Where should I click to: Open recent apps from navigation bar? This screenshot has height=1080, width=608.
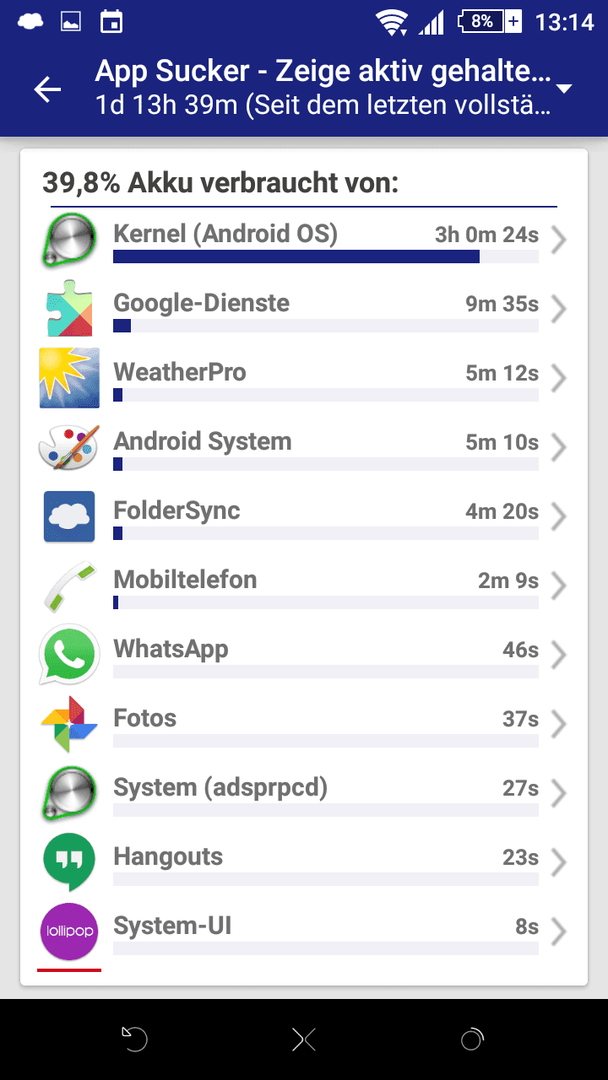point(472,1039)
